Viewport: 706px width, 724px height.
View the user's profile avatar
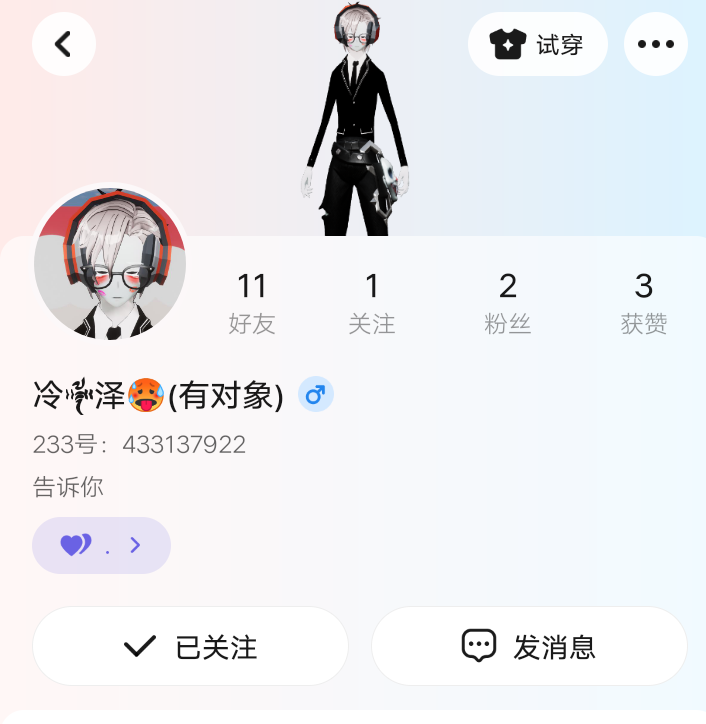click(x=110, y=265)
